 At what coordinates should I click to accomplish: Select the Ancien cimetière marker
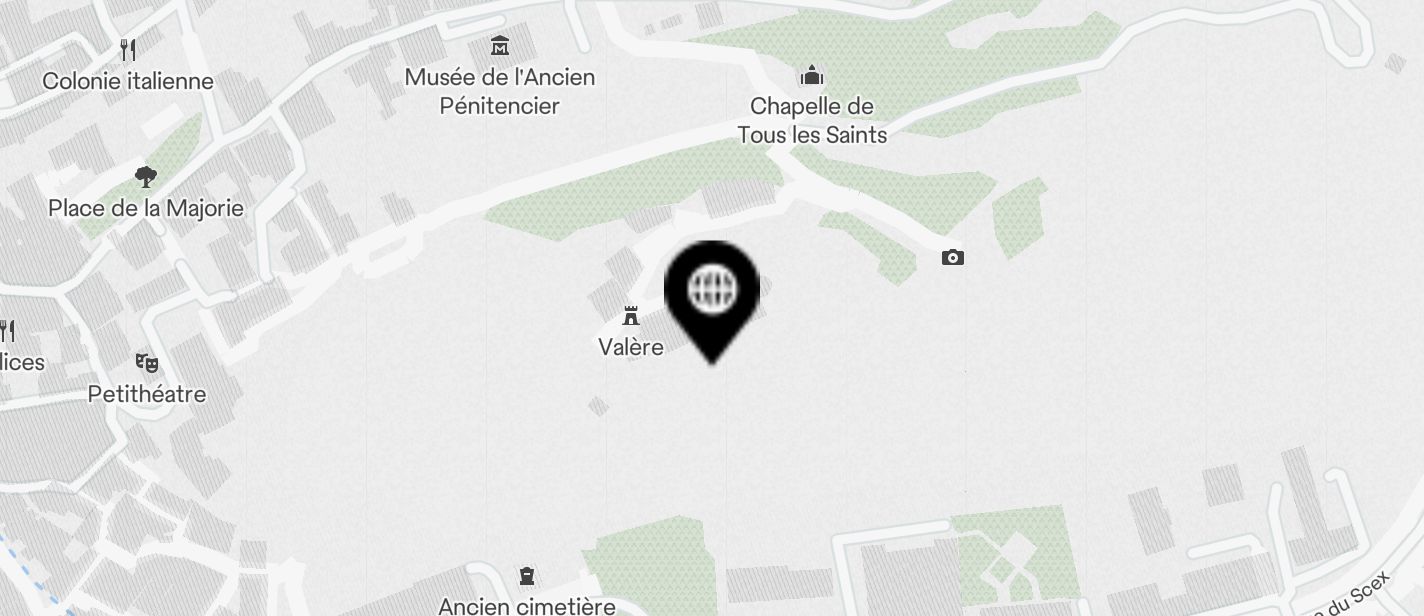[527, 576]
